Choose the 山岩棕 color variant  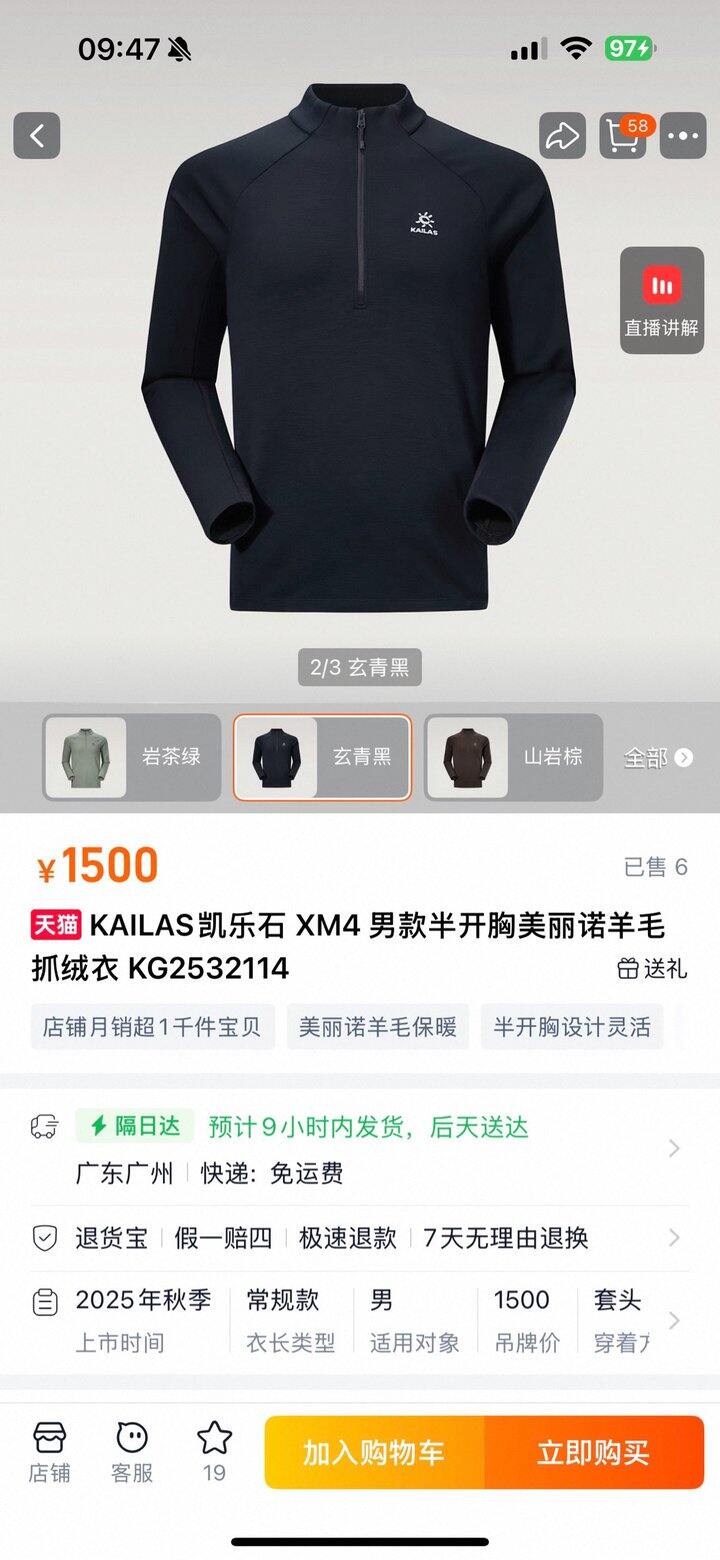[513, 757]
